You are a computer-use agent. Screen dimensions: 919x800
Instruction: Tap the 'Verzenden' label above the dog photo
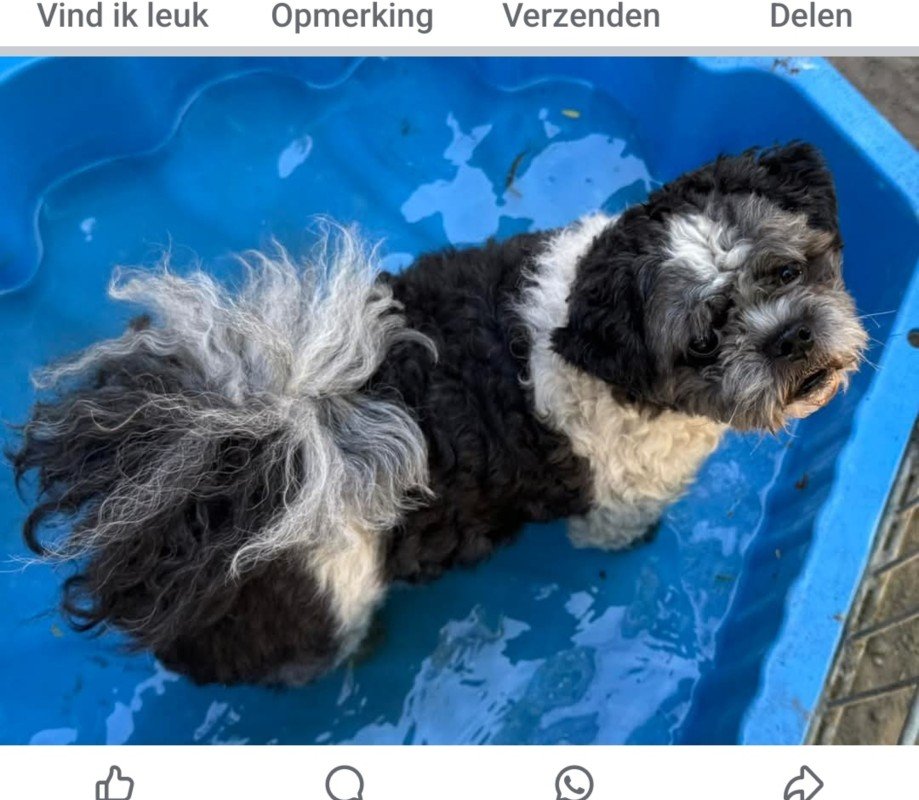click(581, 16)
